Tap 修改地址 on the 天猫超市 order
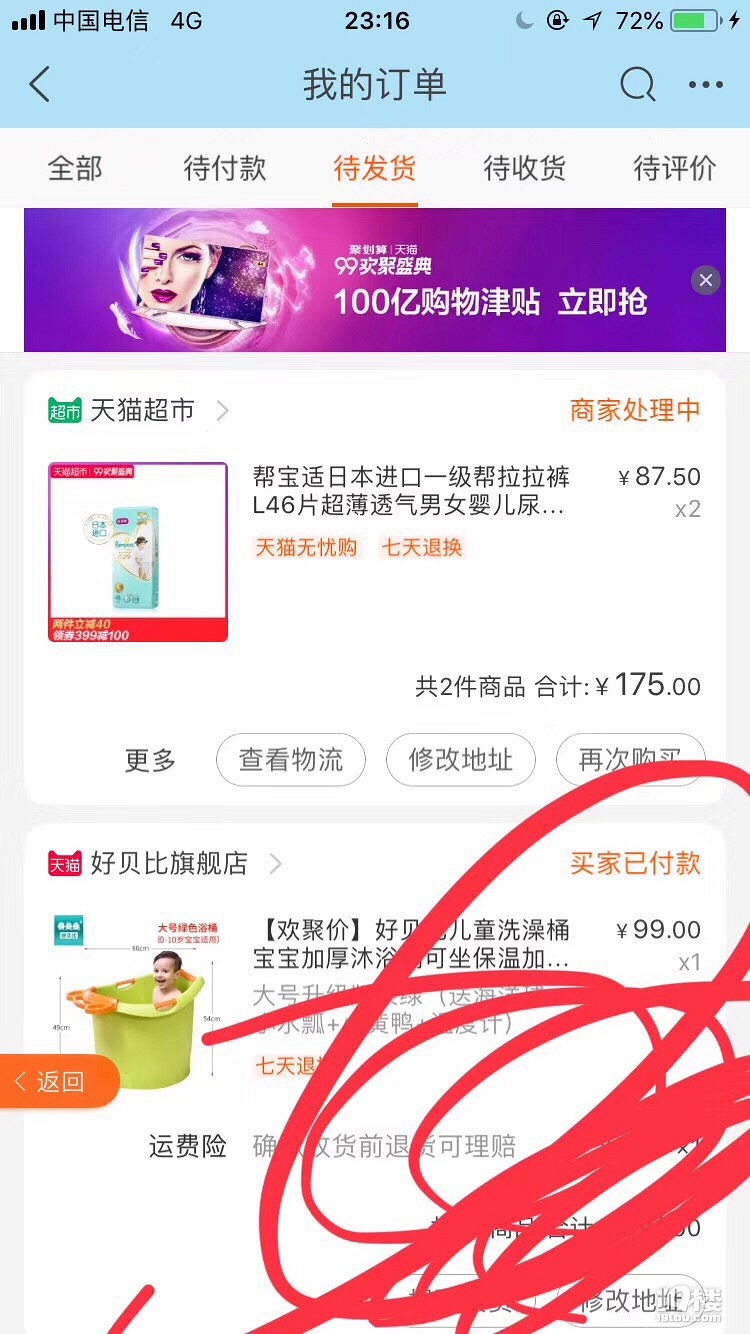 click(461, 760)
